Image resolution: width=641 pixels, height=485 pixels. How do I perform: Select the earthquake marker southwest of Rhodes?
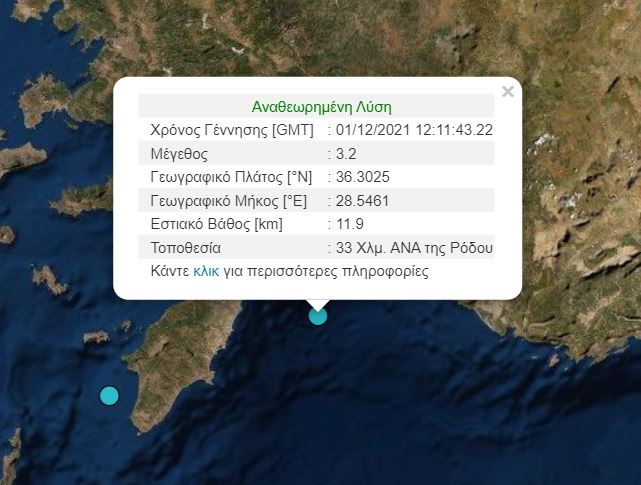(x=110, y=395)
